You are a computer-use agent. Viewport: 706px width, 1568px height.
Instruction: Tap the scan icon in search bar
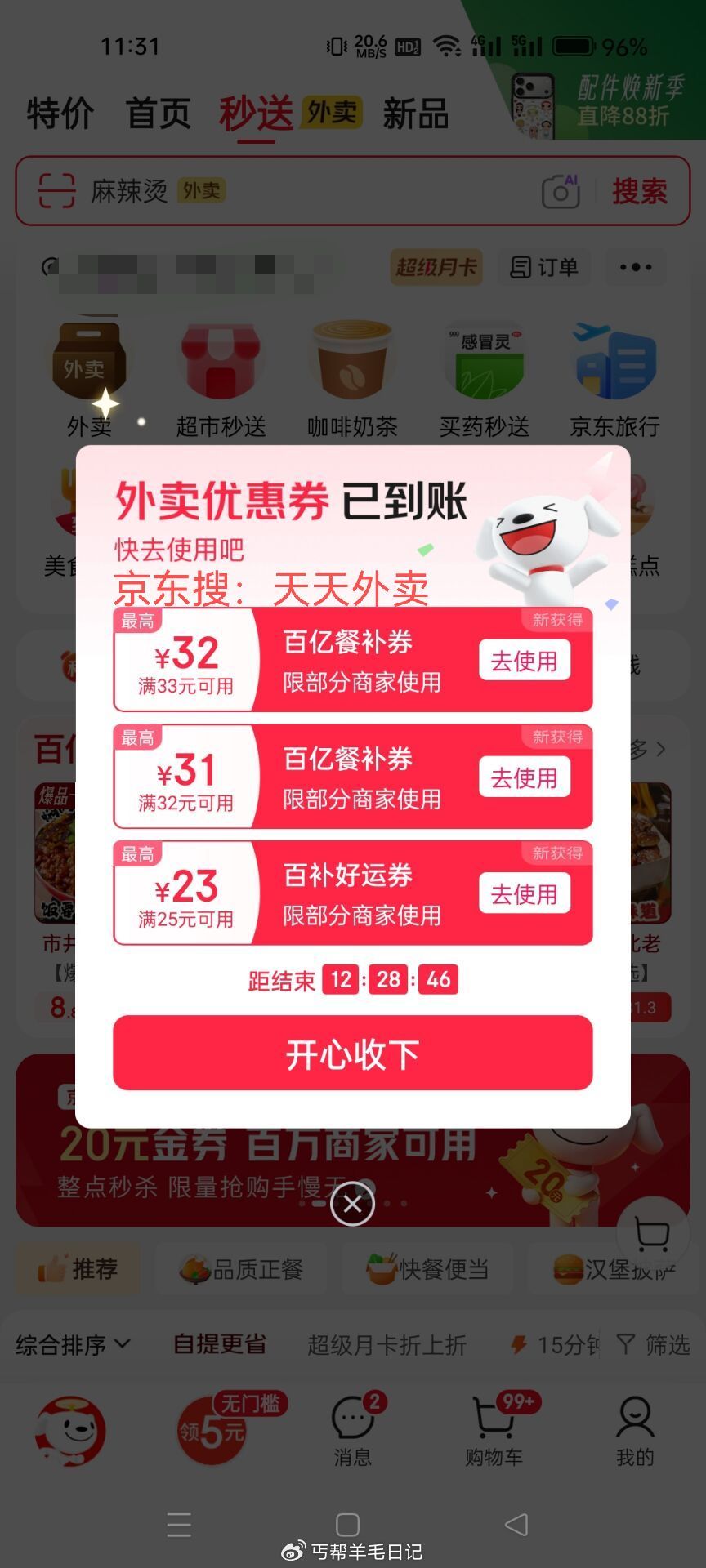[54, 190]
